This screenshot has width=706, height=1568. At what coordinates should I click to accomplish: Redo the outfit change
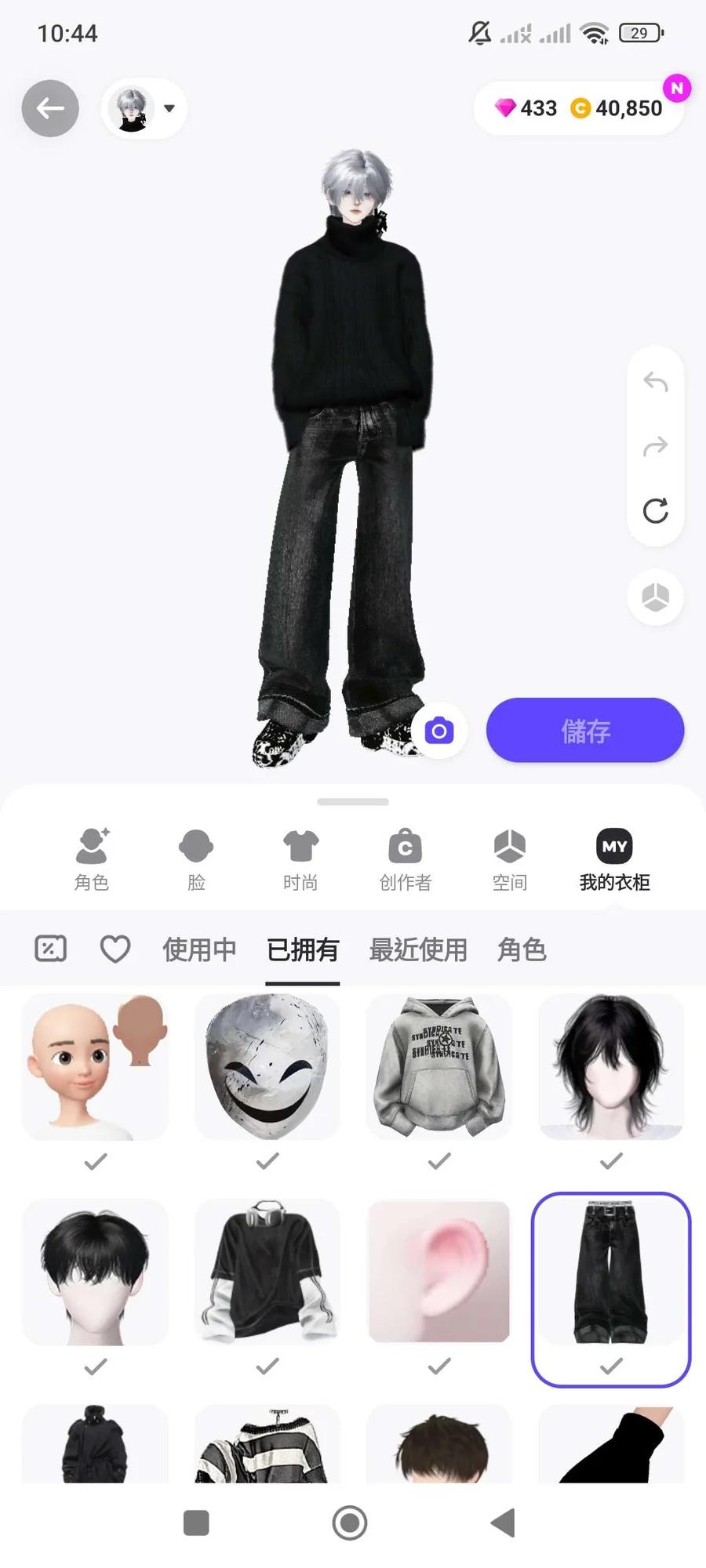pyautogui.click(x=655, y=446)
